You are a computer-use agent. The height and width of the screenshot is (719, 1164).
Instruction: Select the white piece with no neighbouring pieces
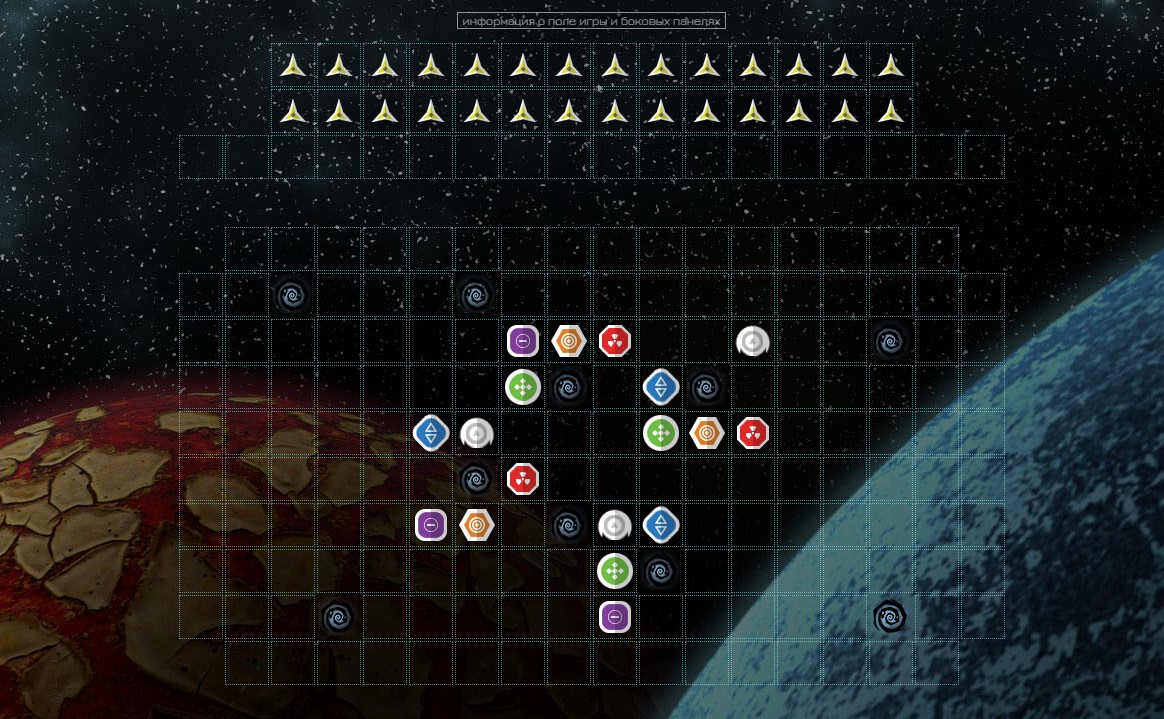[752, 341]
